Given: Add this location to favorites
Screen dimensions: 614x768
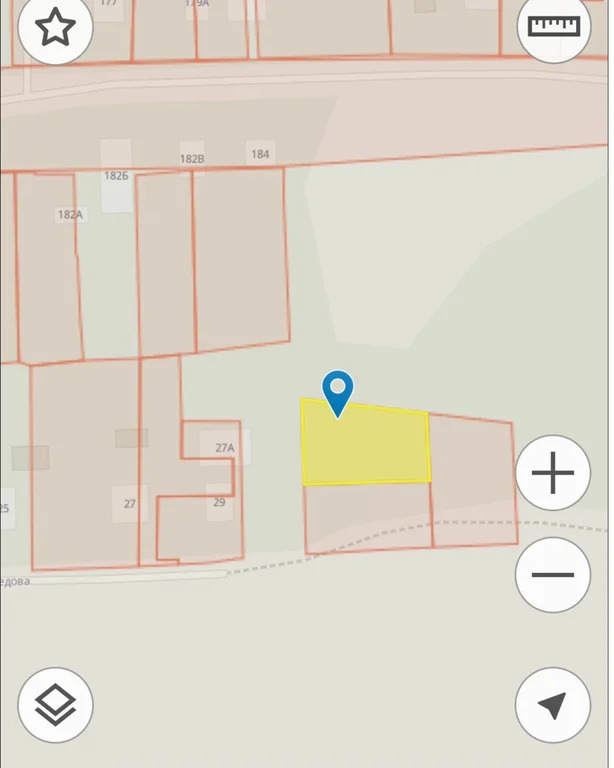Looking at the screenshot, I should [x=55, y=29].
